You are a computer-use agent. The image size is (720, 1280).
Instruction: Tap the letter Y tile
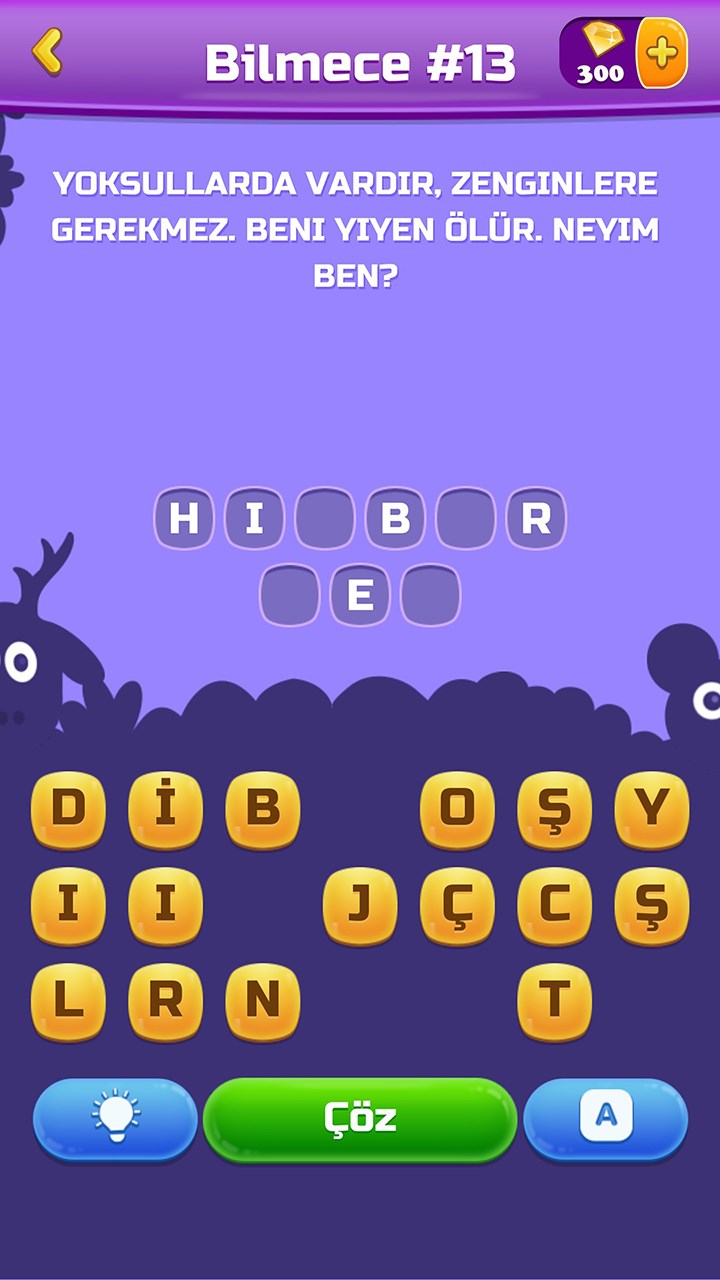tap(652, 809)
